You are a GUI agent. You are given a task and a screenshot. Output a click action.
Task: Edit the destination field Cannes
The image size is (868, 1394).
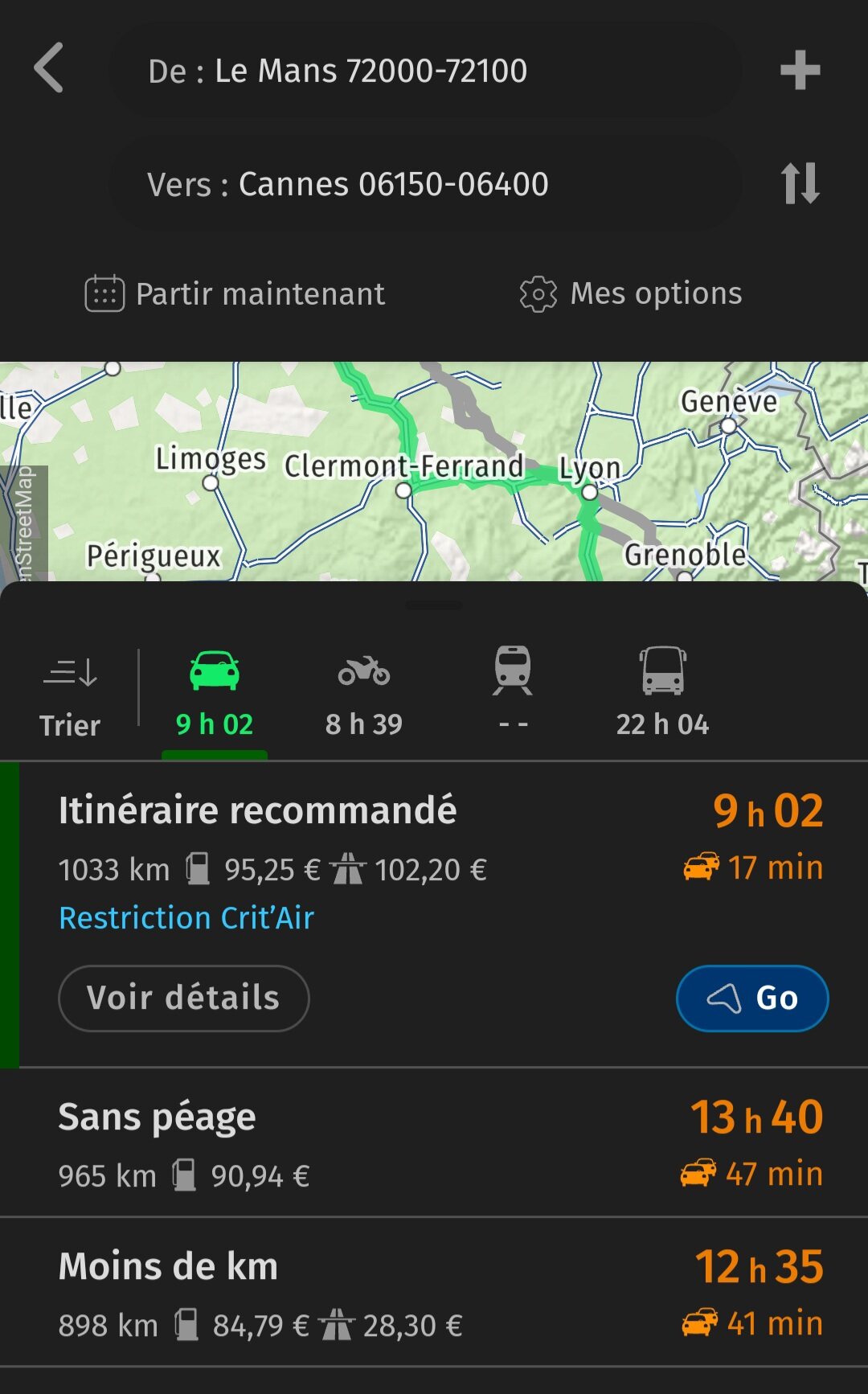(425, 184)
